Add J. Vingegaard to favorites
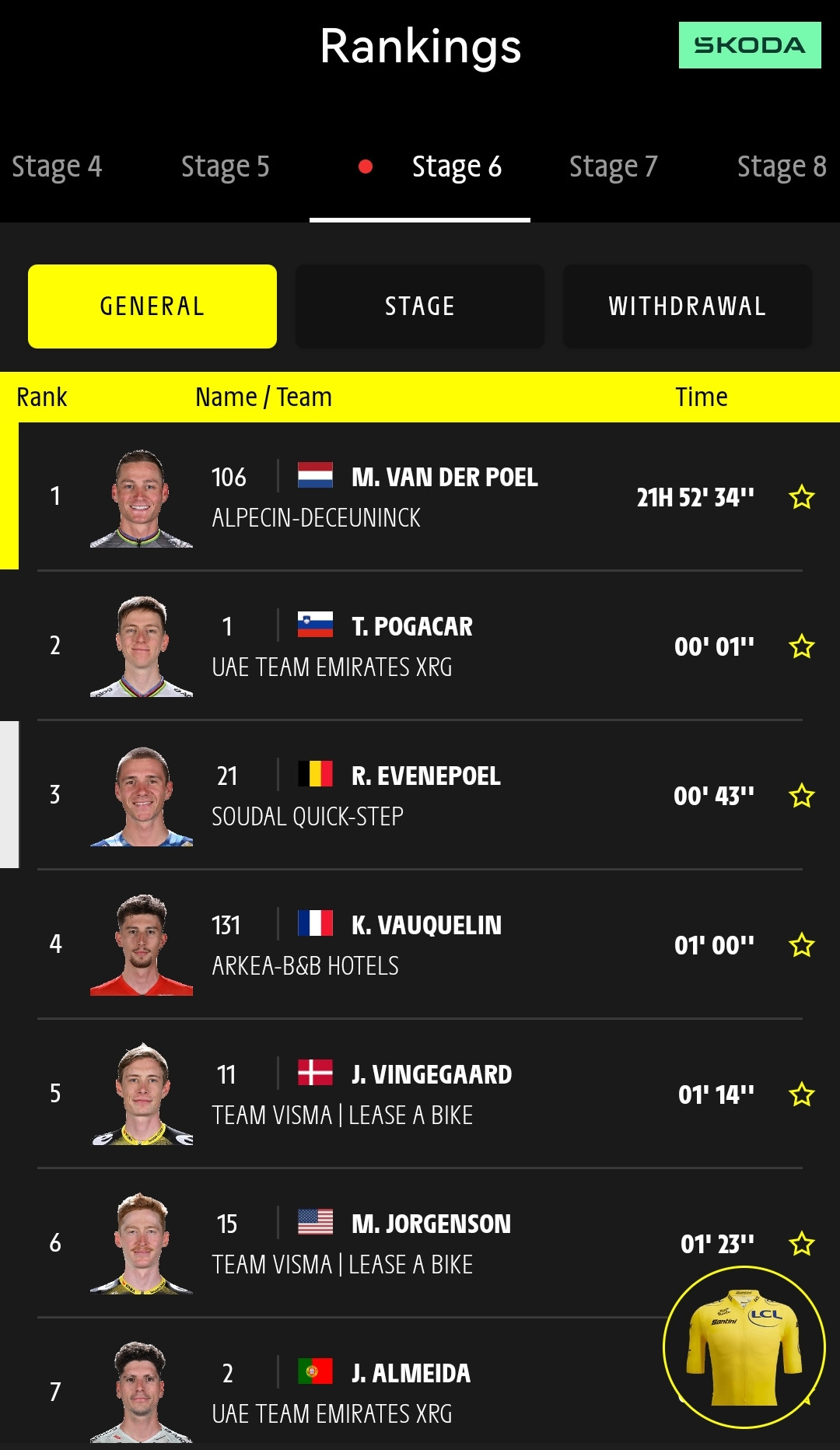This screenshot has width=840, height=1450. tap(802, 1095)
